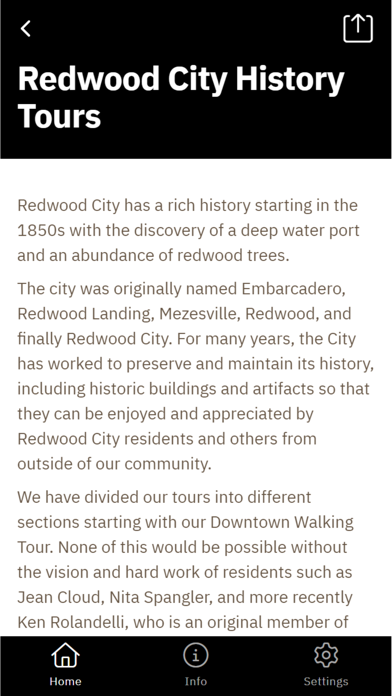Open the Info tab
The image size is (392, 696).
196,664
